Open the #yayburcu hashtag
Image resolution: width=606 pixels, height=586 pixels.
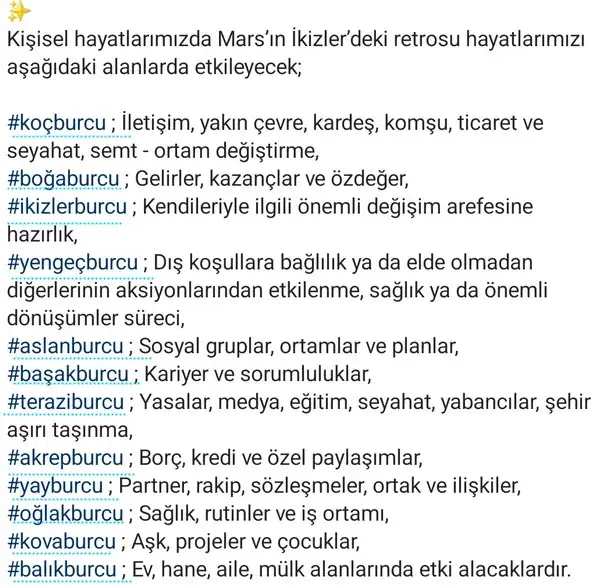[56, 488]
